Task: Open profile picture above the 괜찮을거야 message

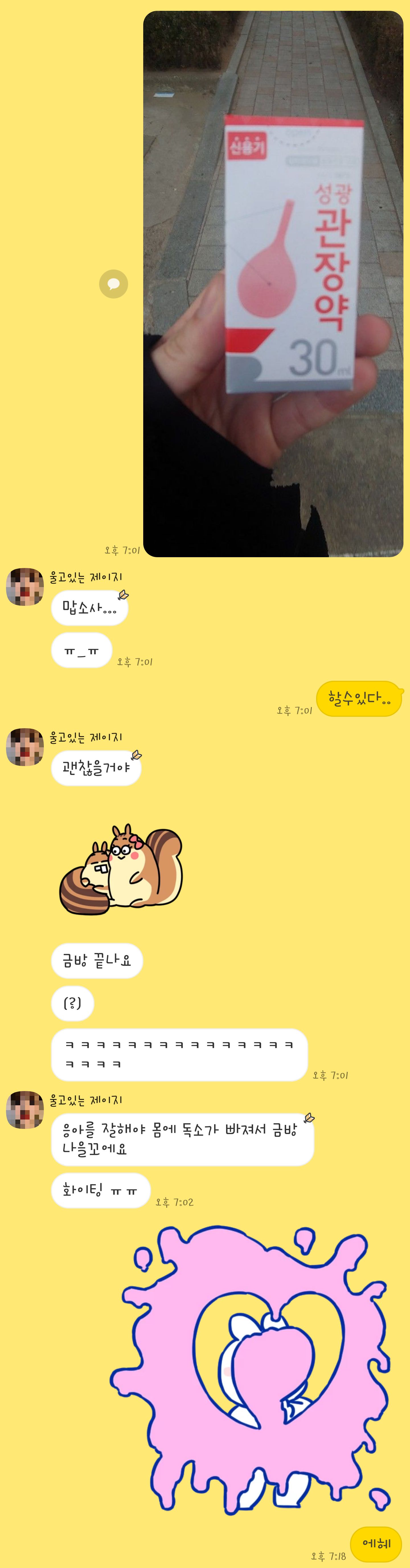Action: tap(25, 747)
